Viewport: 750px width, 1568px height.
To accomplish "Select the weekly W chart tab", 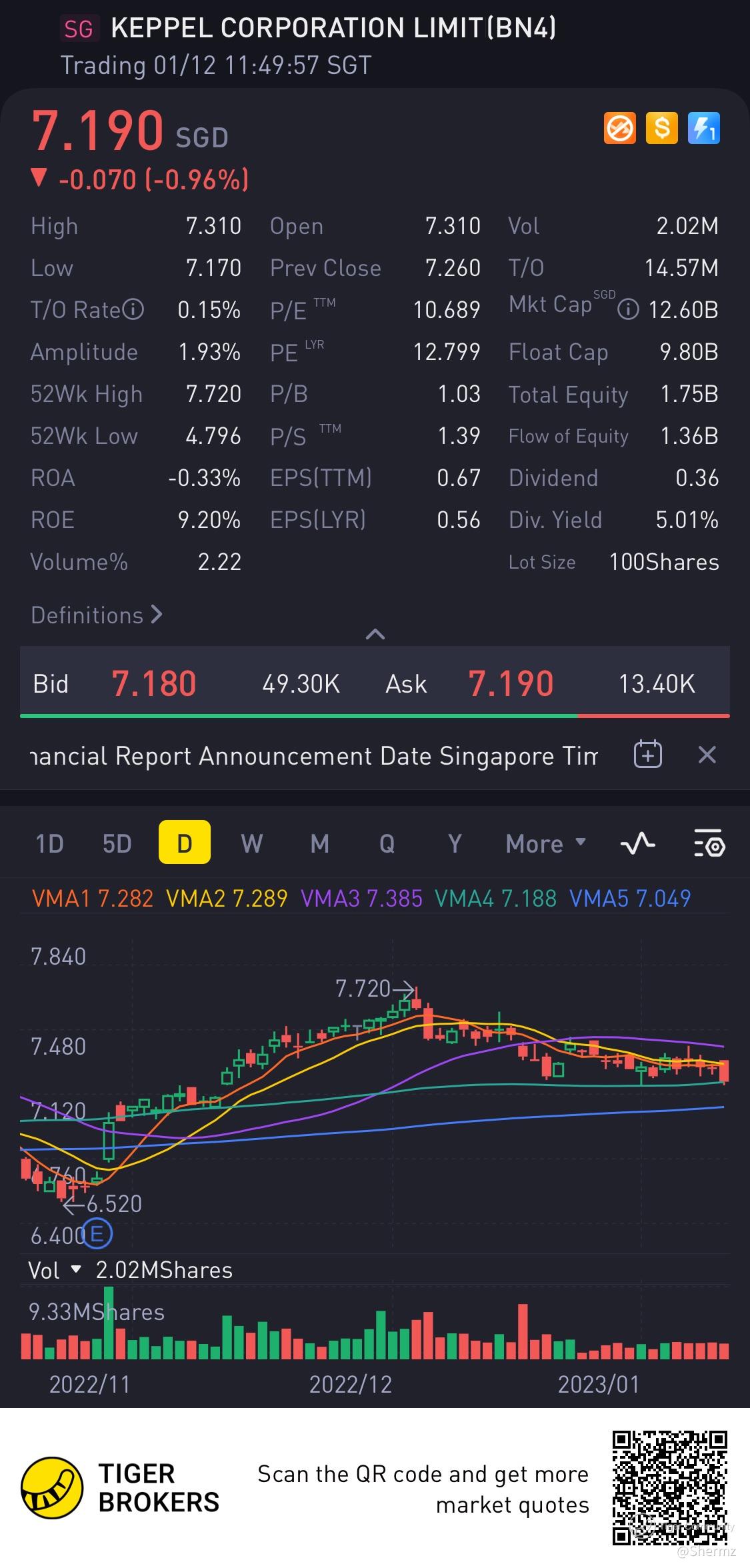I will pyautogui.click(x=251, y=844).
